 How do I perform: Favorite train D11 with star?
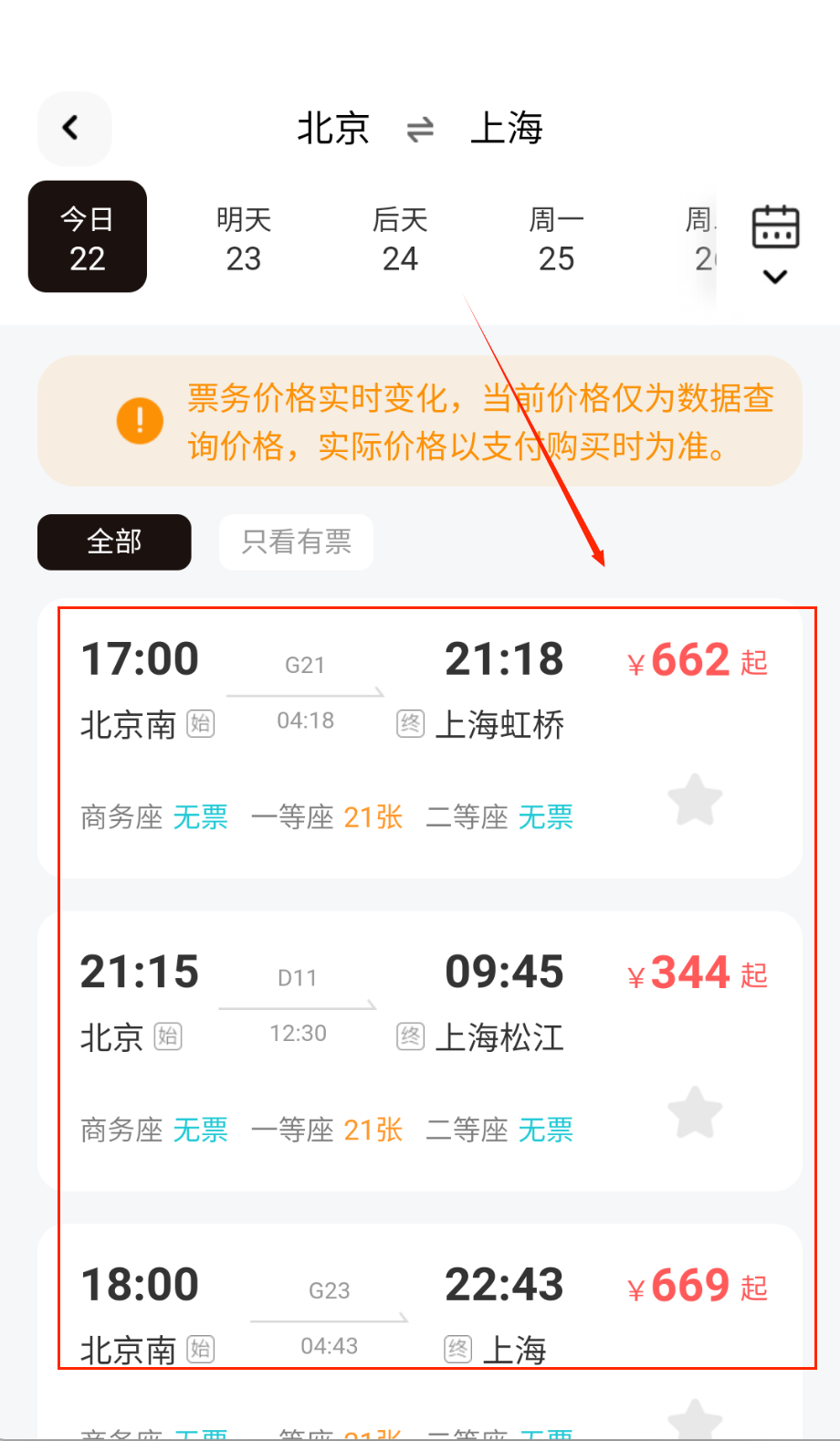pyautogui.click(x=695, y=1112)
